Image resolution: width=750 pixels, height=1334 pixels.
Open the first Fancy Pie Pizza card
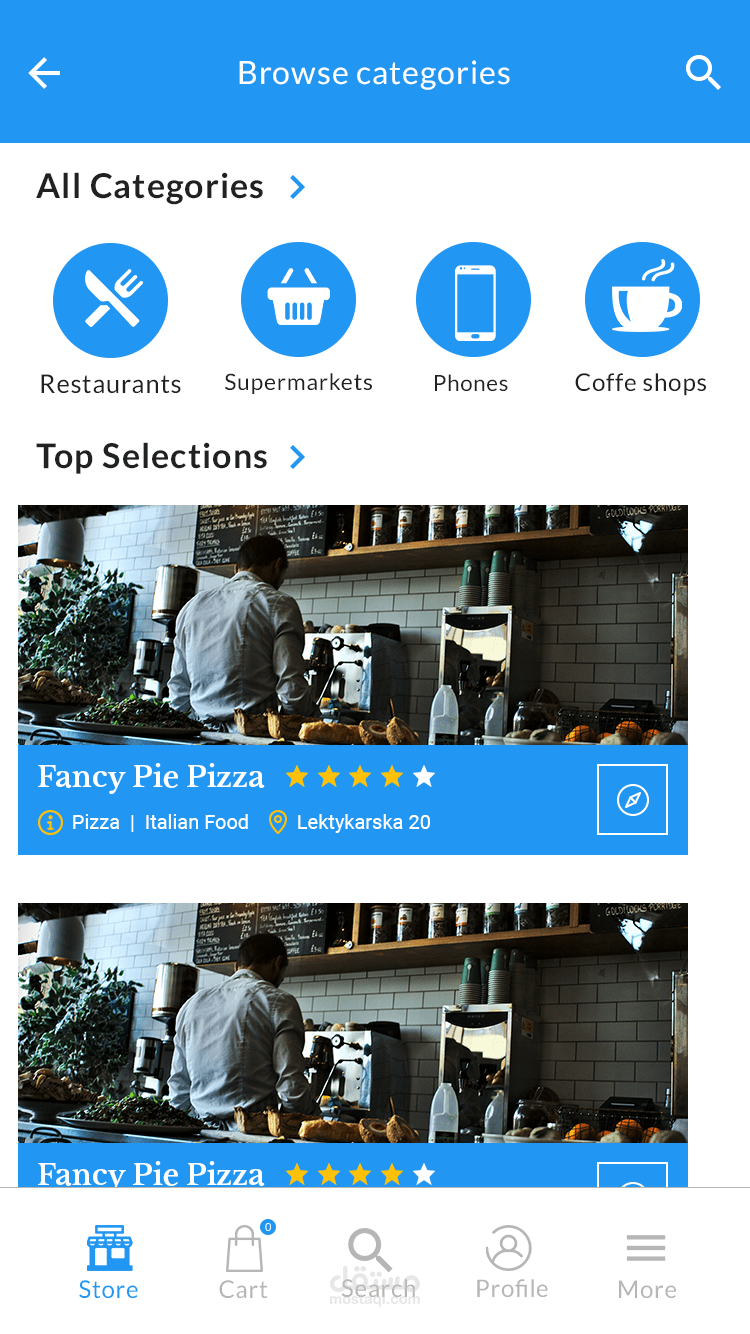(x=353, y=680)
